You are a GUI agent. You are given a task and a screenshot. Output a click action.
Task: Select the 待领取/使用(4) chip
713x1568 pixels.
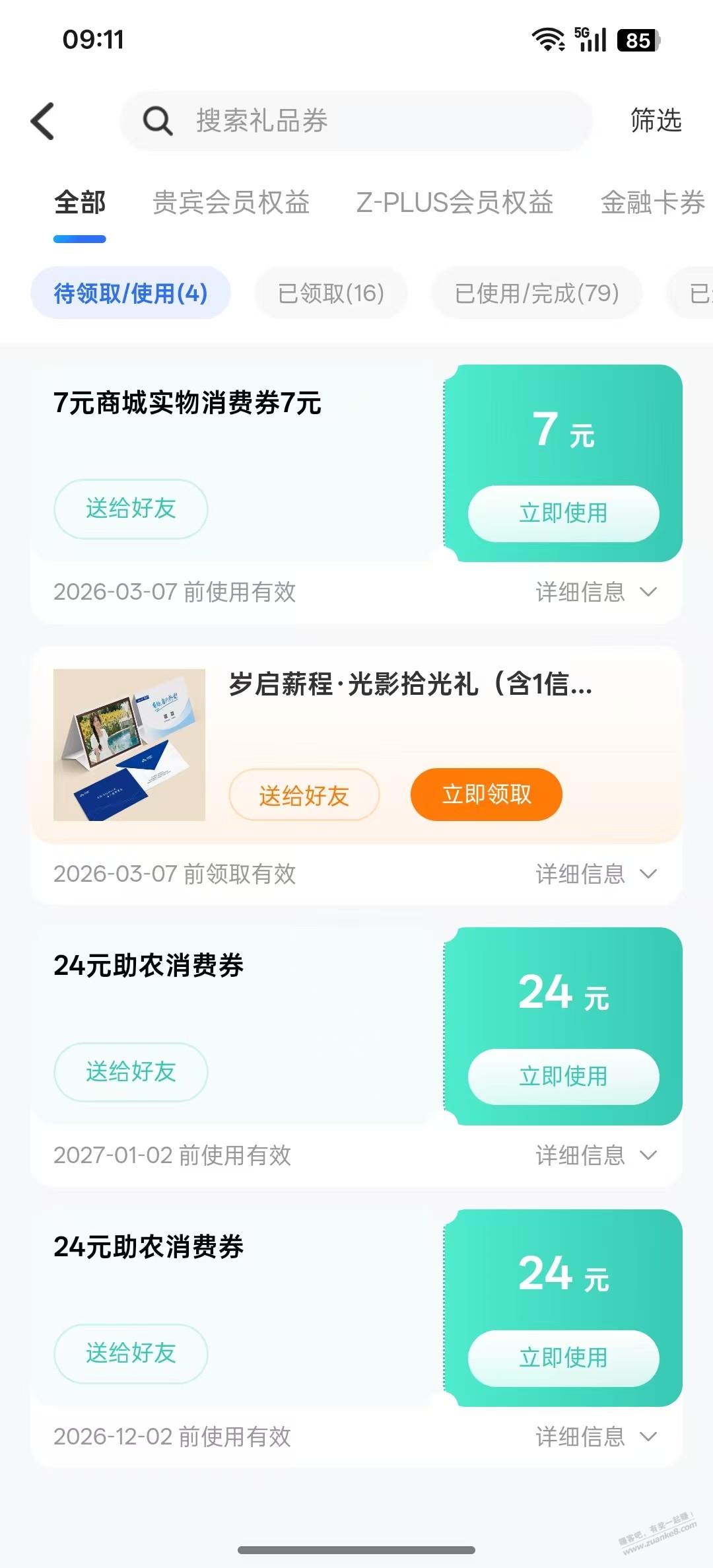tap(131, 293)
